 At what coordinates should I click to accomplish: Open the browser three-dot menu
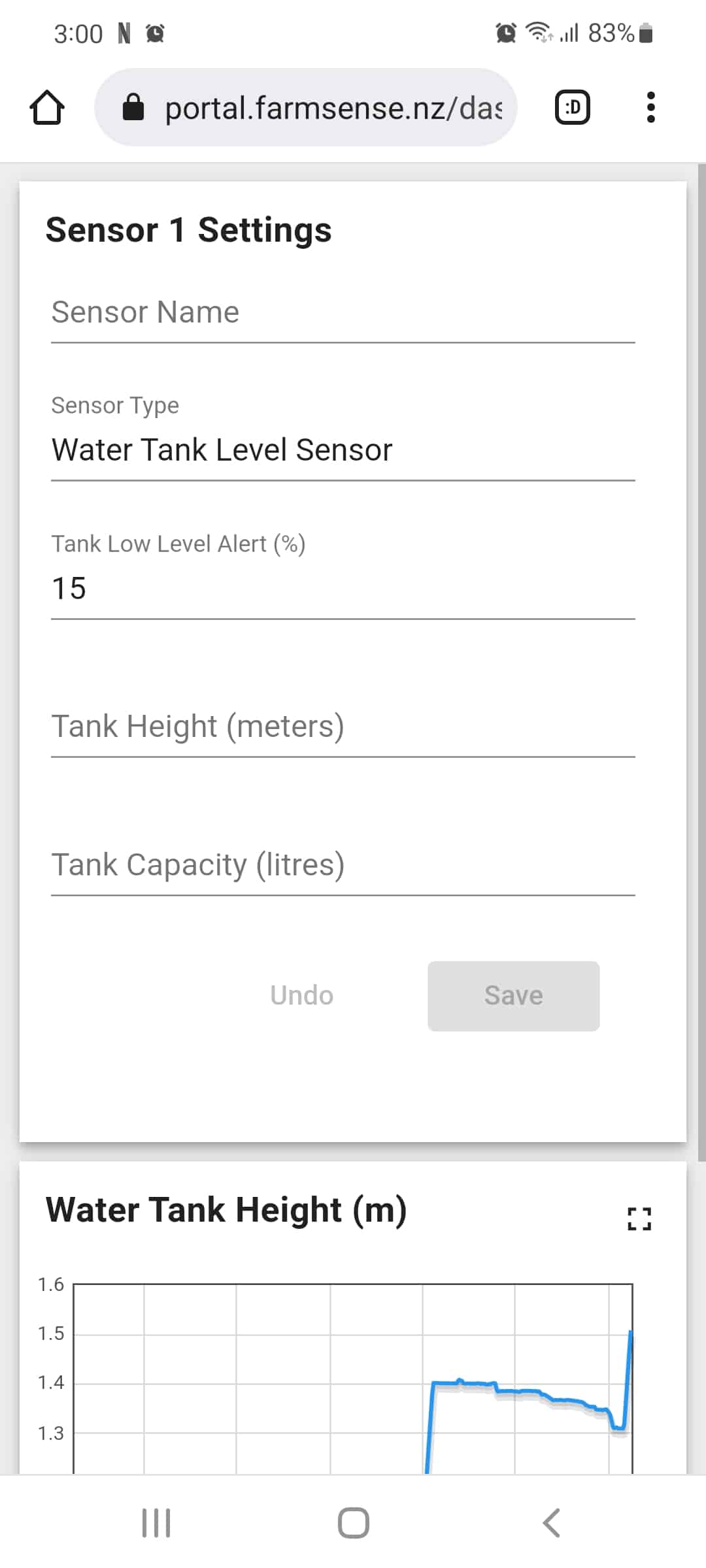click(x=650, y=107)
